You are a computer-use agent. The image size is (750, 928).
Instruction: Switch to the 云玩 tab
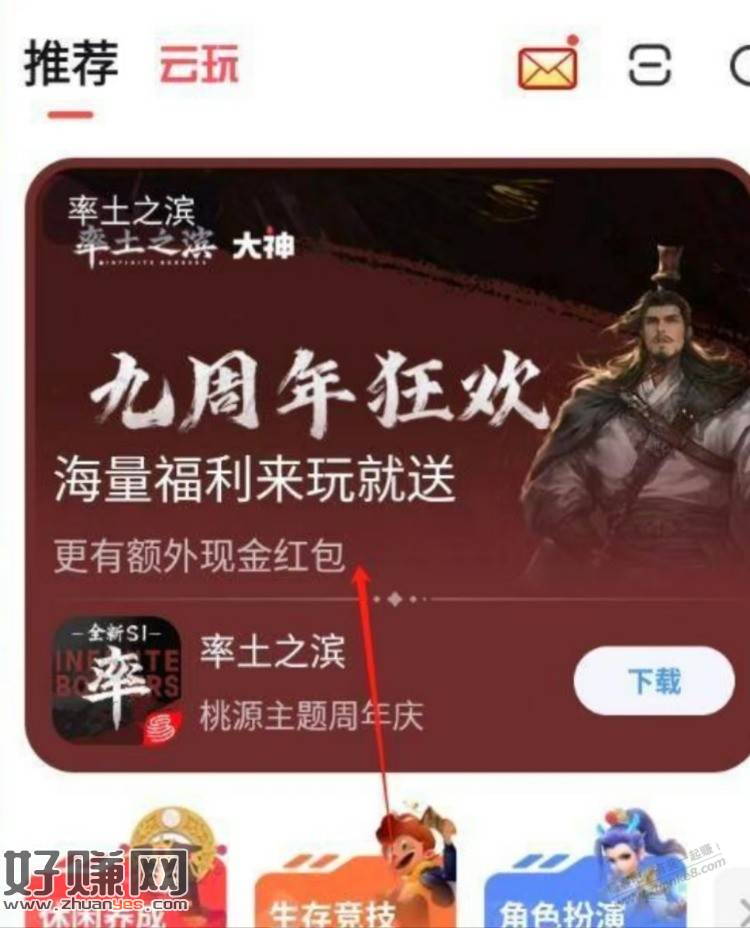coord(199,65)
